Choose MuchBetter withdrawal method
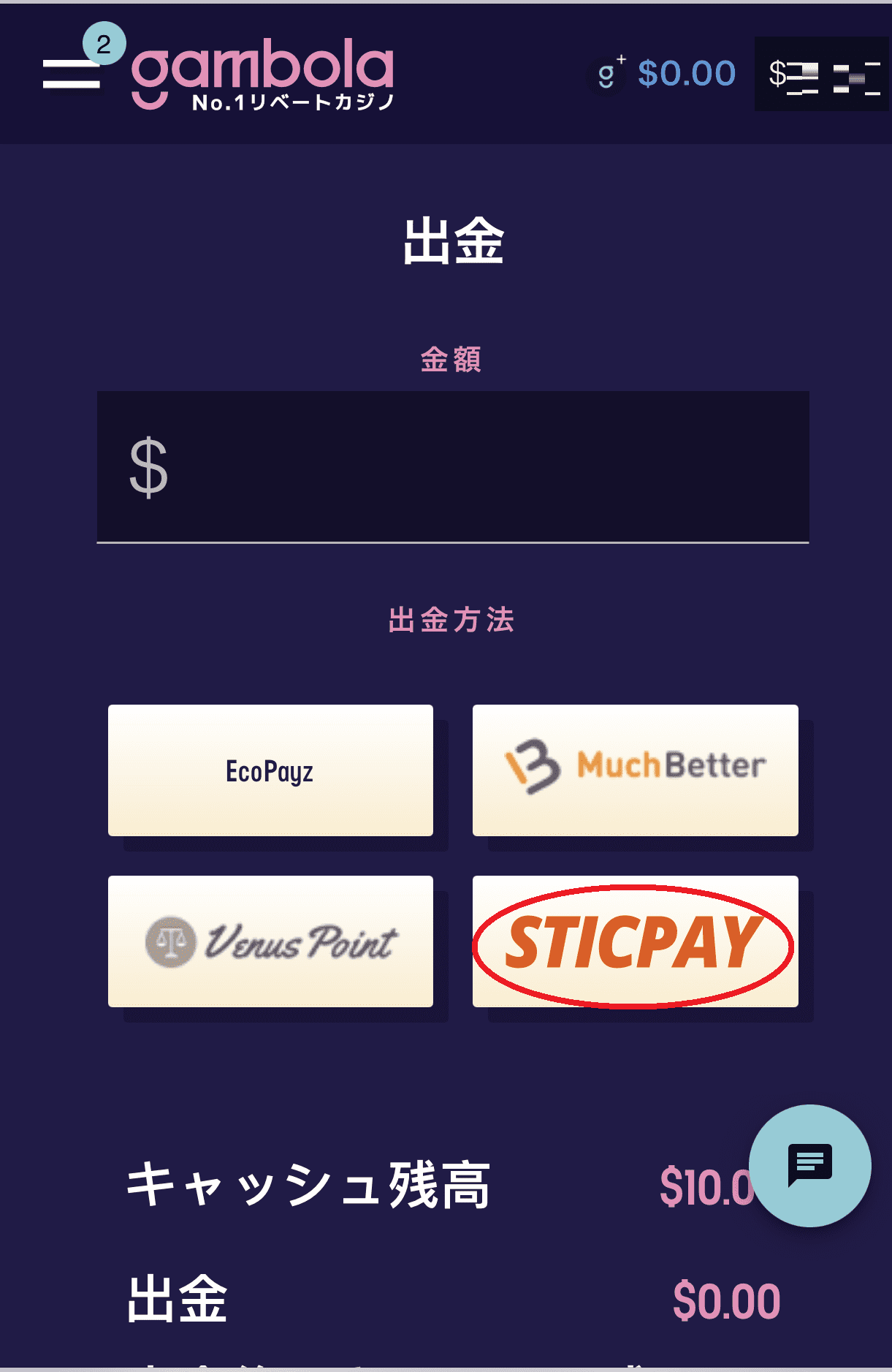This screenshot has width=892, height=1372. [x=635, y=770]
